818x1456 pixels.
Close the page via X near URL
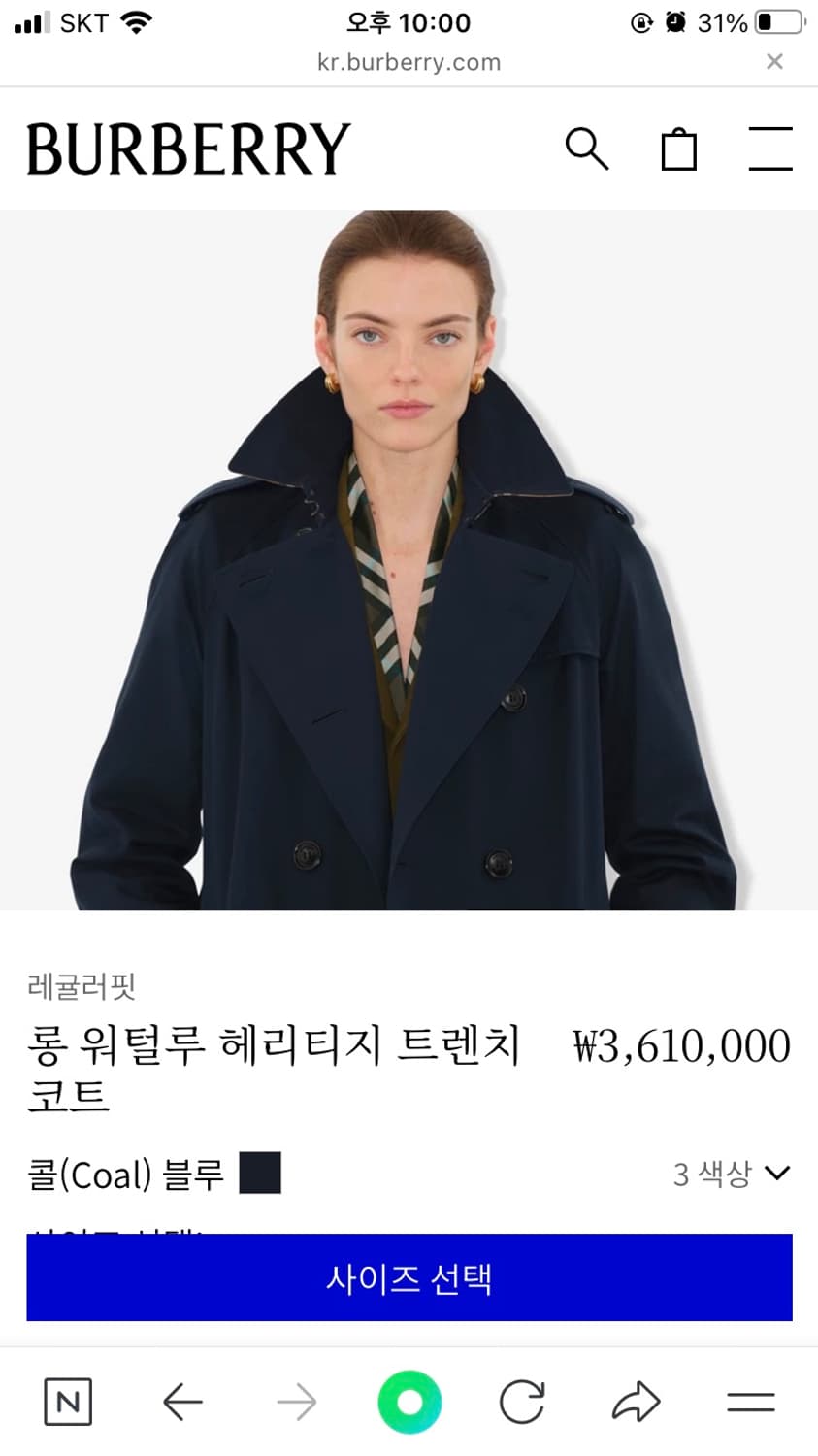tap(775, 61)
